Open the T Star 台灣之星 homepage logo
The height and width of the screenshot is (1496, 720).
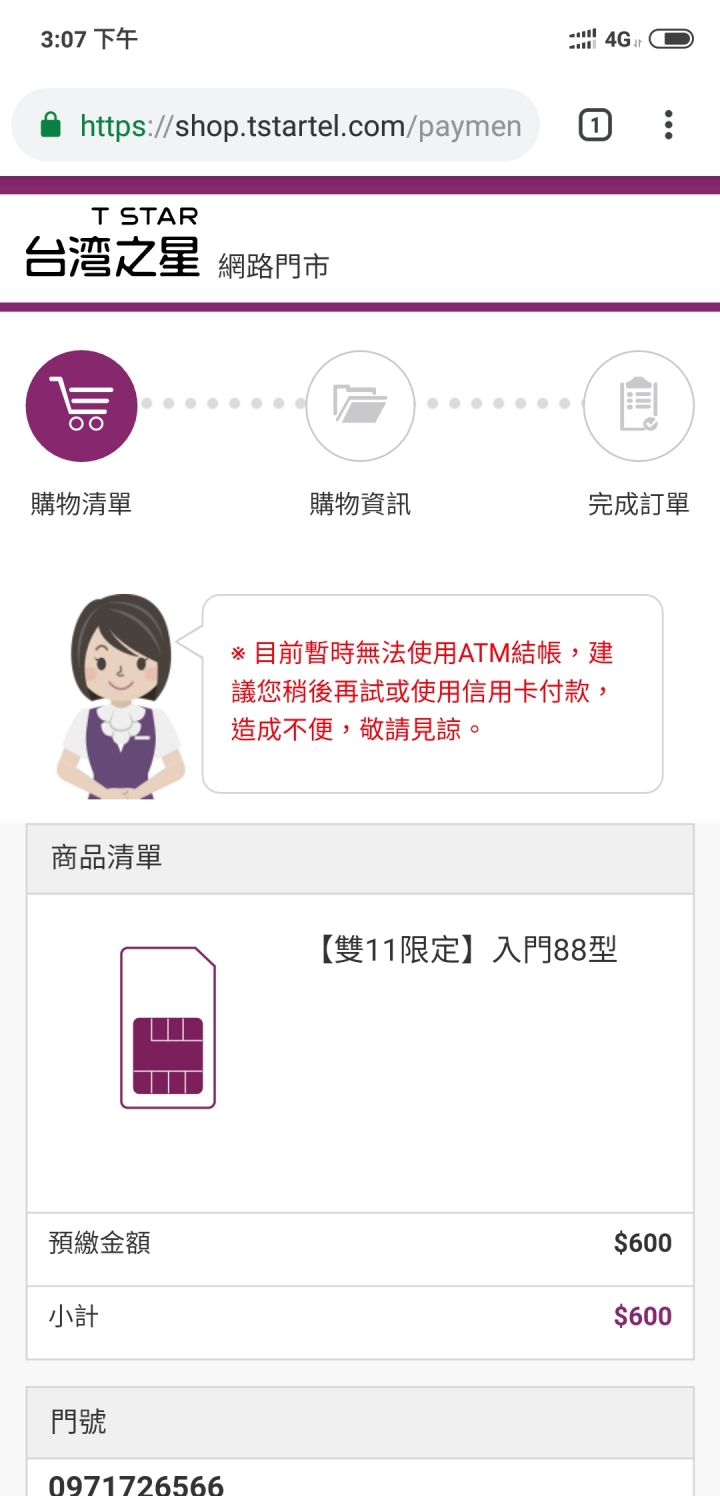112,243
